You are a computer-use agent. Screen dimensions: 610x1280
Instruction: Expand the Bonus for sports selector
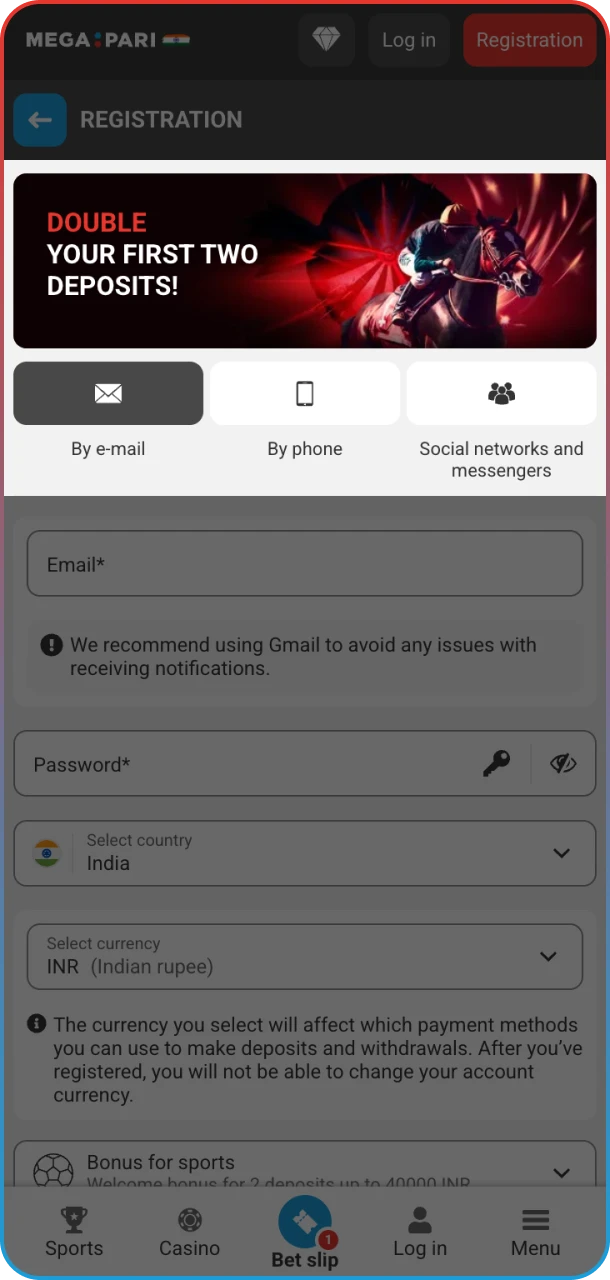(x=305, y=1166)
